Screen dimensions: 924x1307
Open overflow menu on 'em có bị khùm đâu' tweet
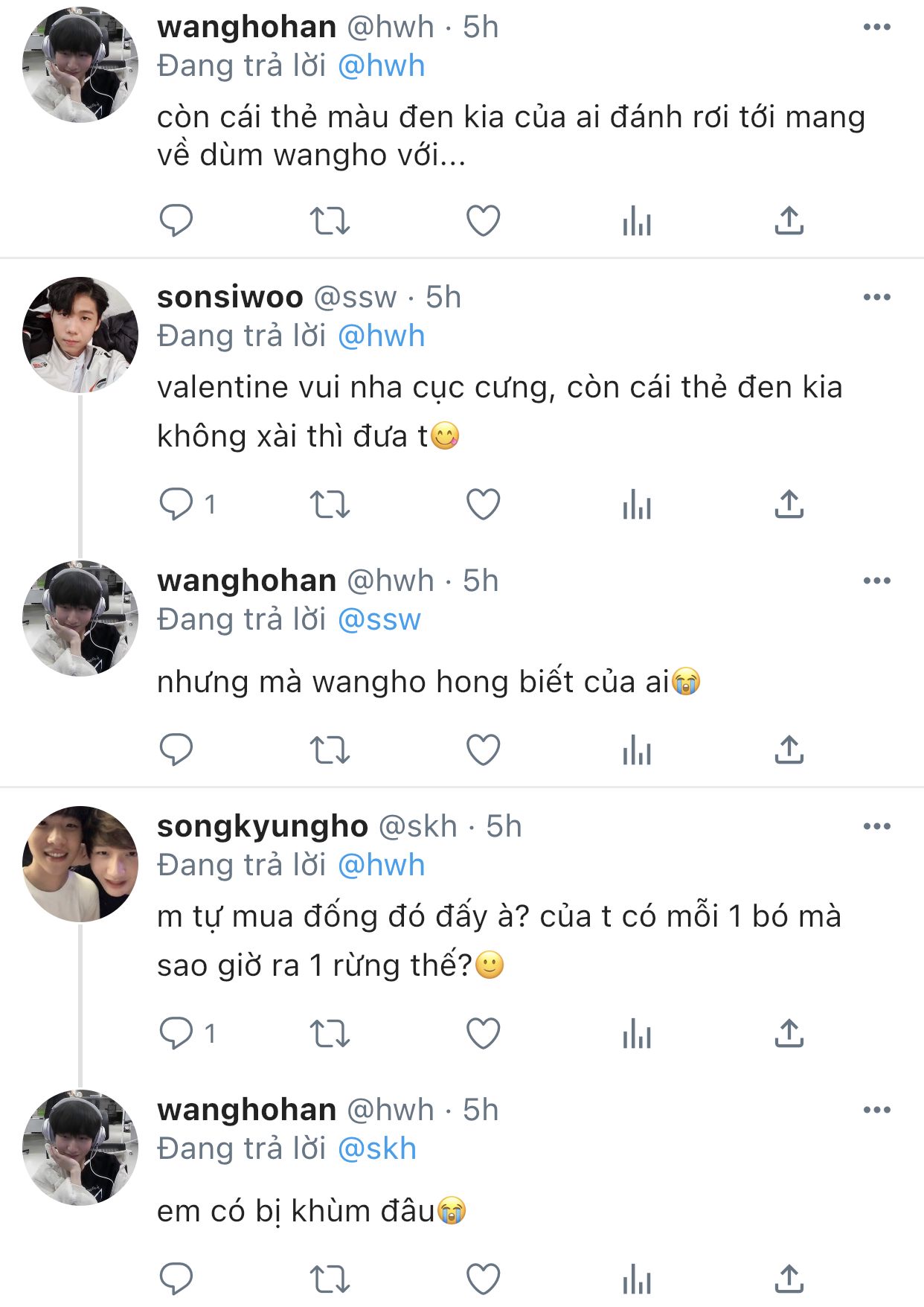point(876,1111)
